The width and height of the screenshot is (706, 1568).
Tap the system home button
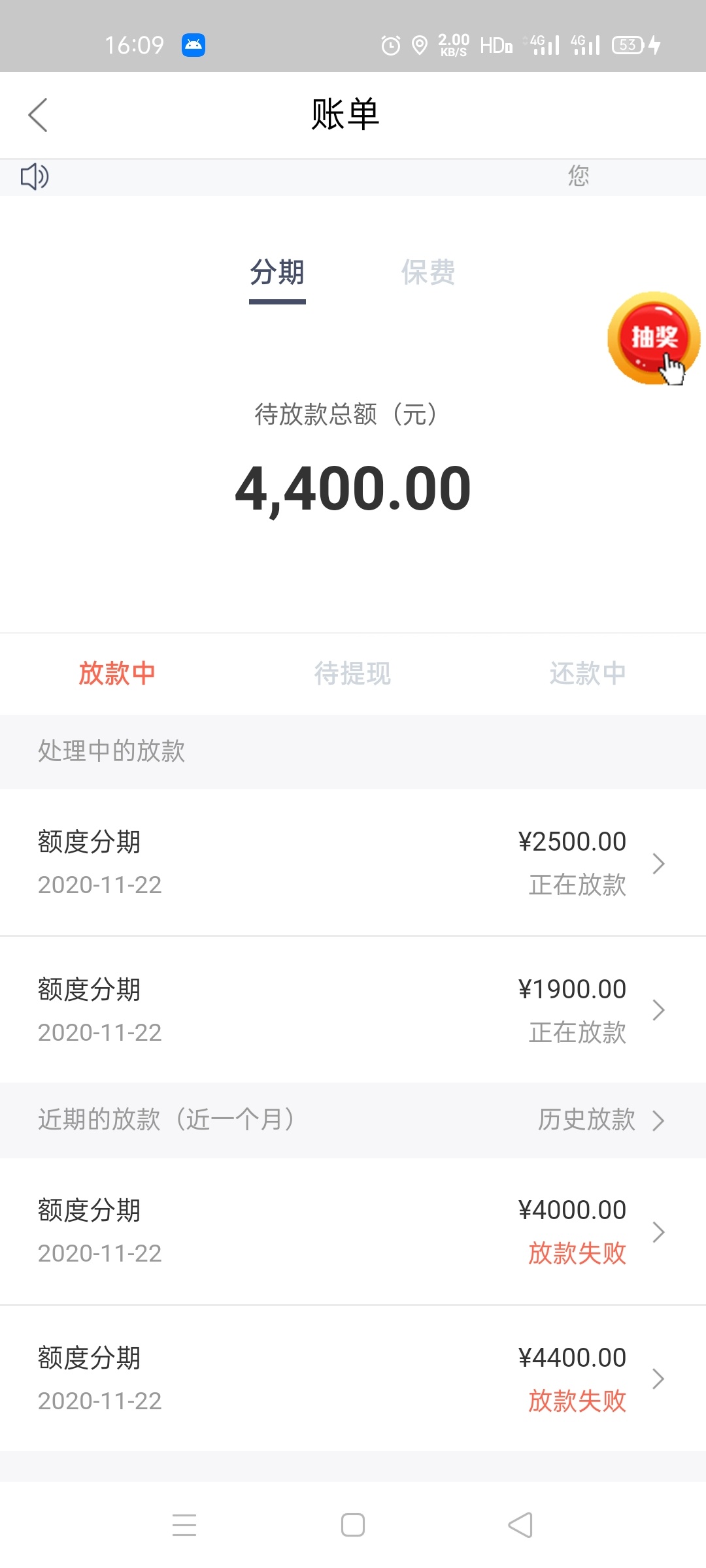coord(353,1525)
